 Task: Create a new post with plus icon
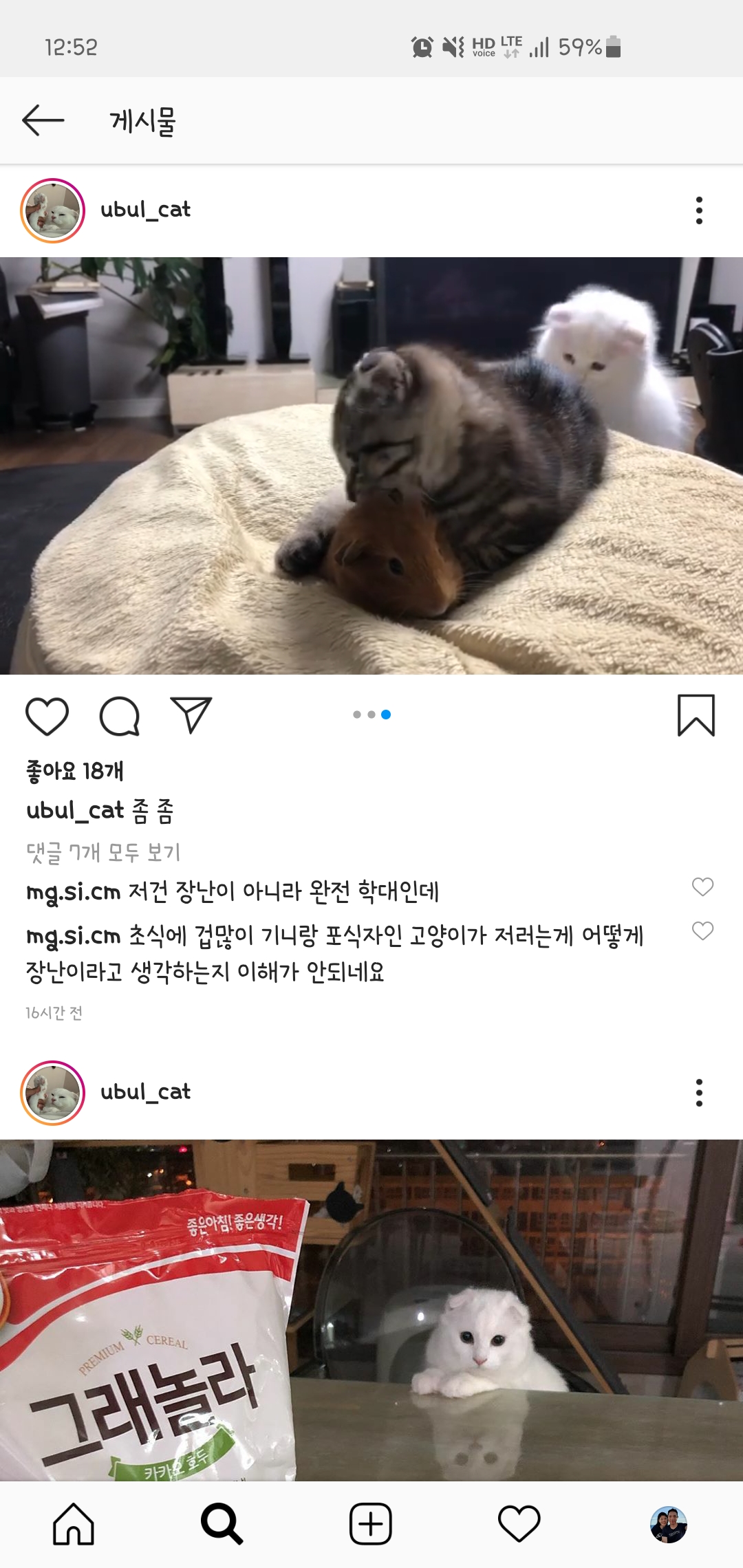click(371, 1524)
